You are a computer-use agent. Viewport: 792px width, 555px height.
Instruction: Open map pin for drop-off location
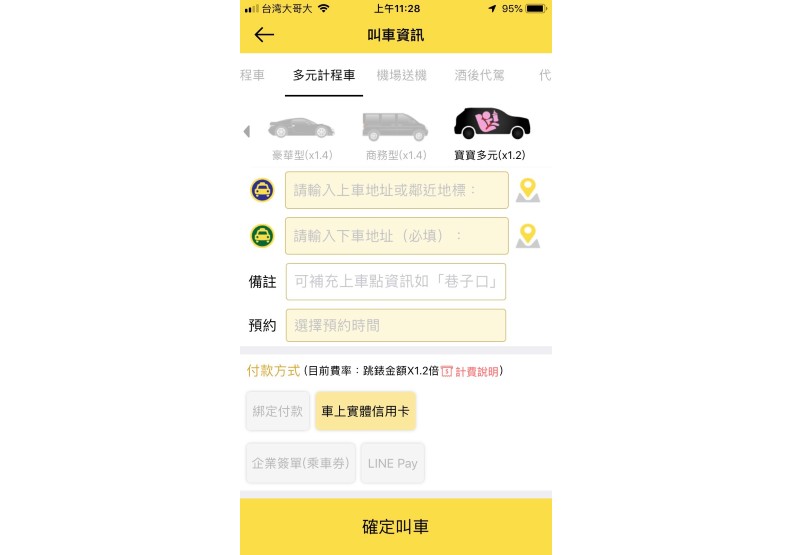(528, 236)
